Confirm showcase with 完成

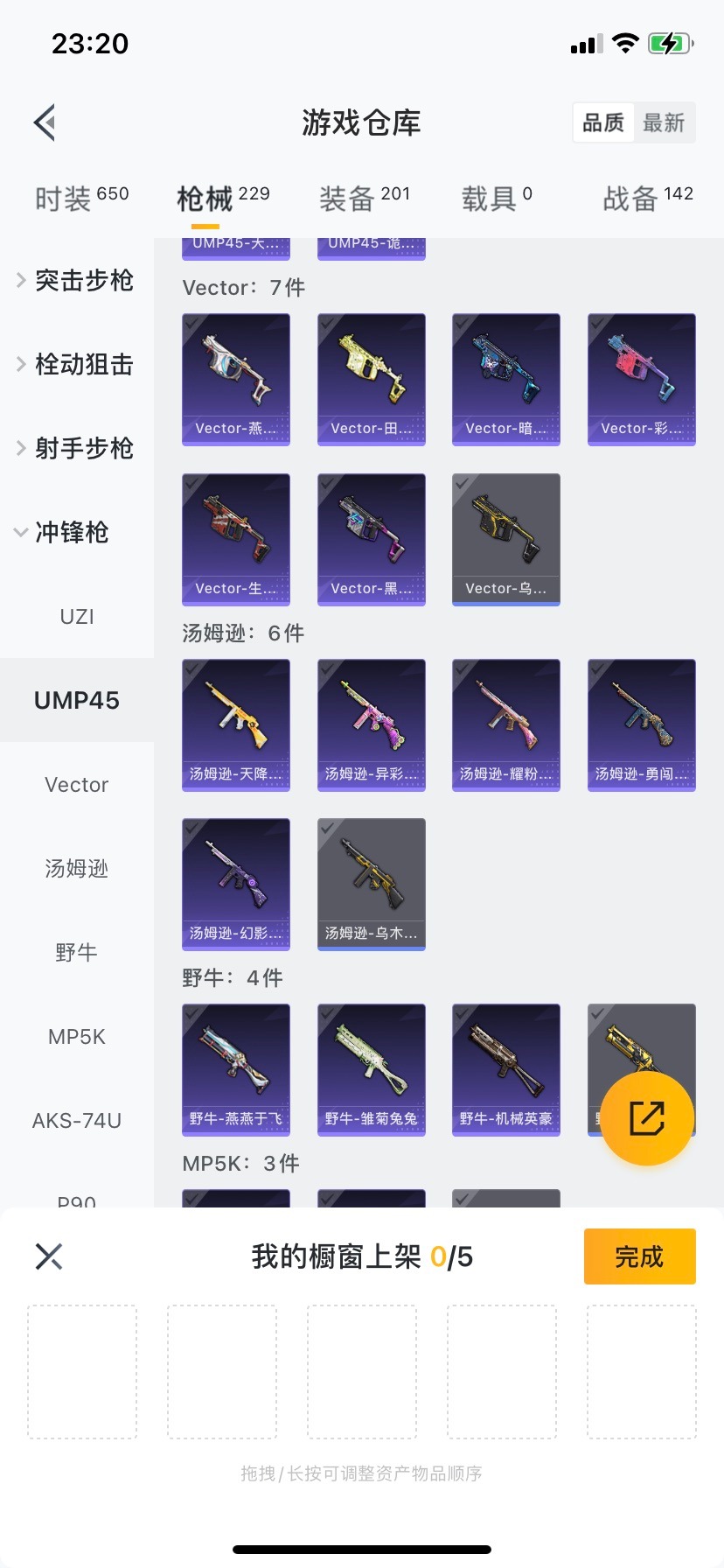click(x=639, y=1256)
